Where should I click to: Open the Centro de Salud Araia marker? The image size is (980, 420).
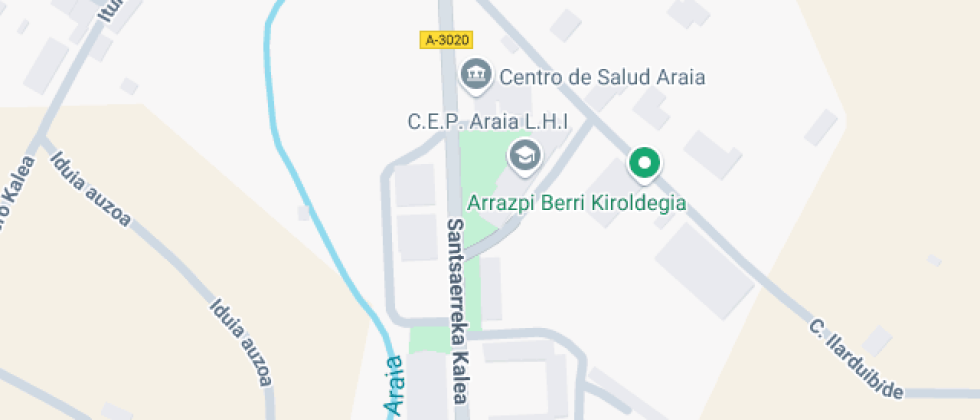(x=476, y=74)
